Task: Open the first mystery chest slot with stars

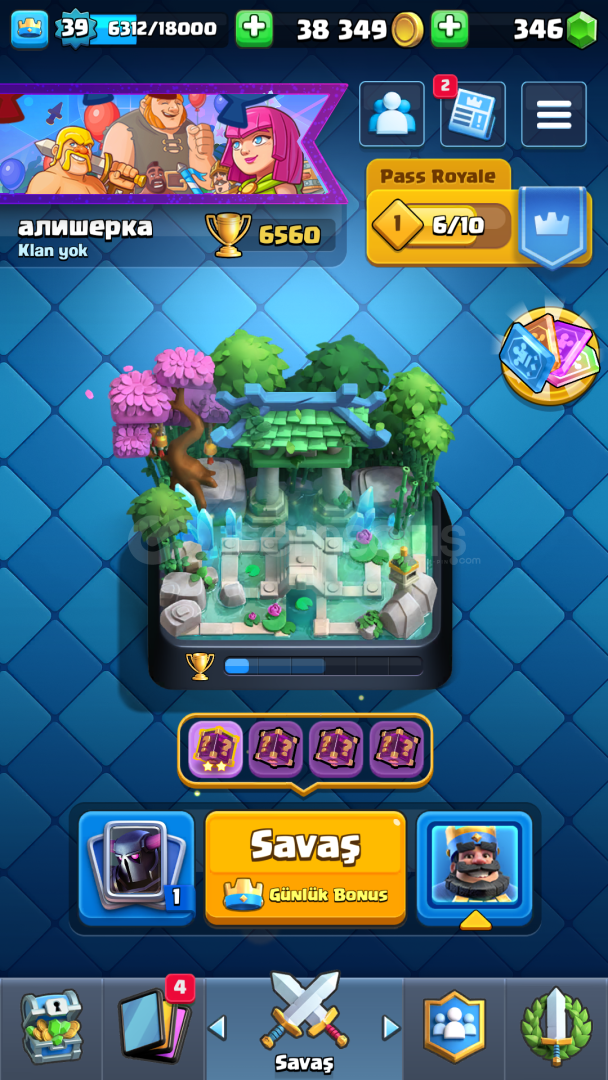Action: pos(216,749)
